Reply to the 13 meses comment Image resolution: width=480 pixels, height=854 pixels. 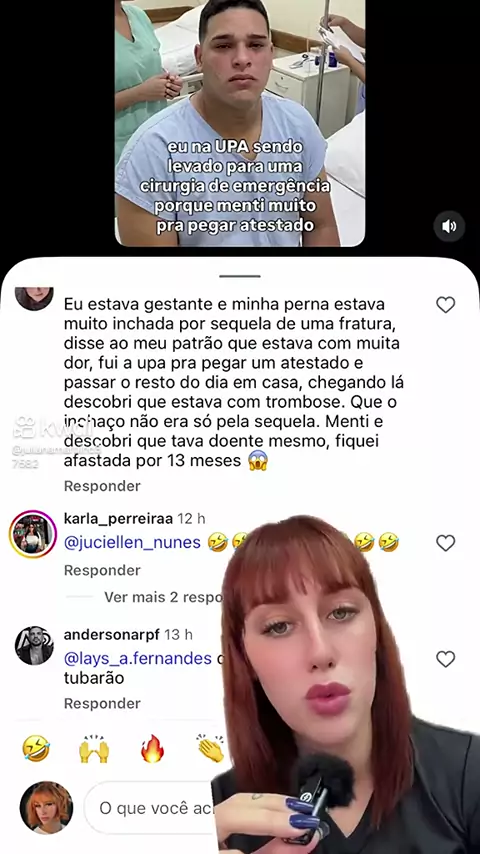click(102, 486)
